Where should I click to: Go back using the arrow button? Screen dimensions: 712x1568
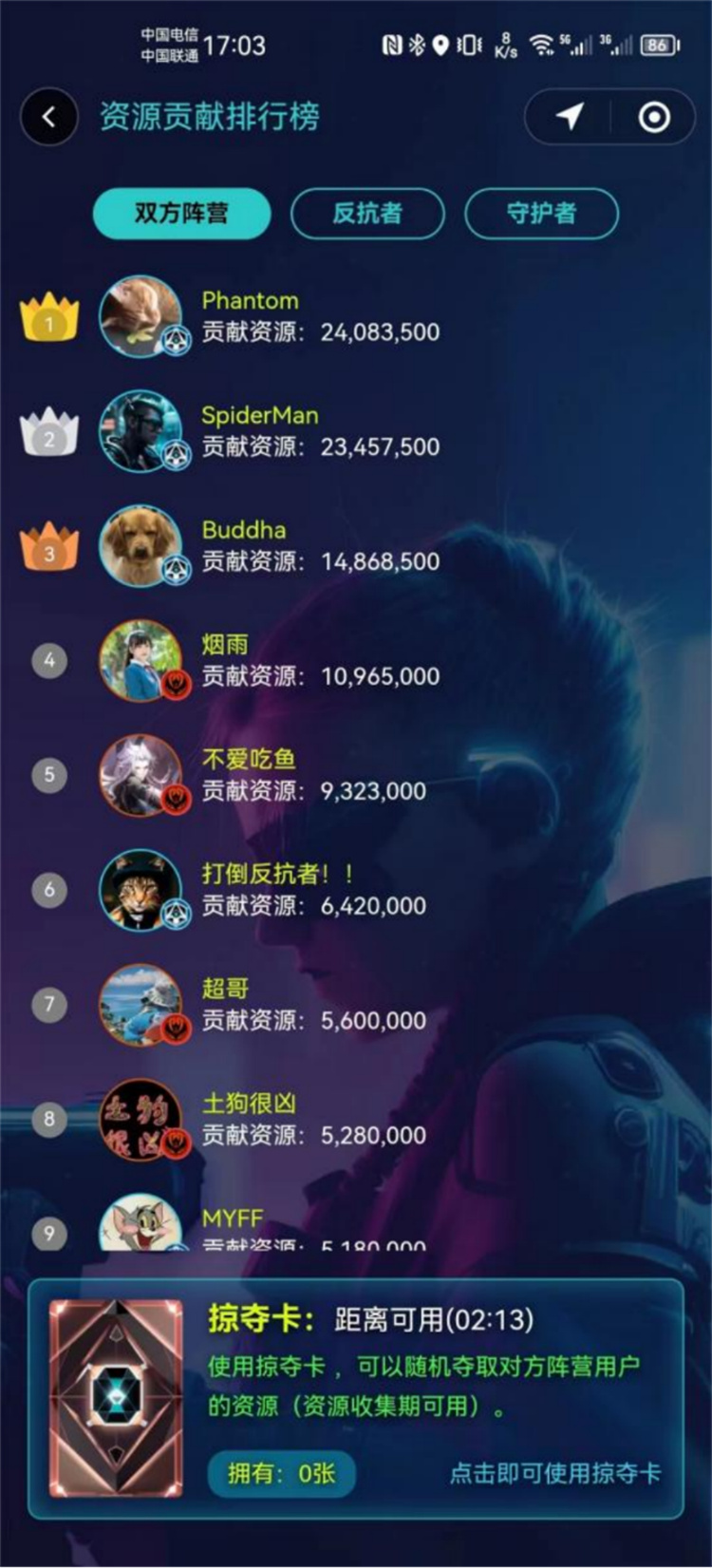coord(48,117)
